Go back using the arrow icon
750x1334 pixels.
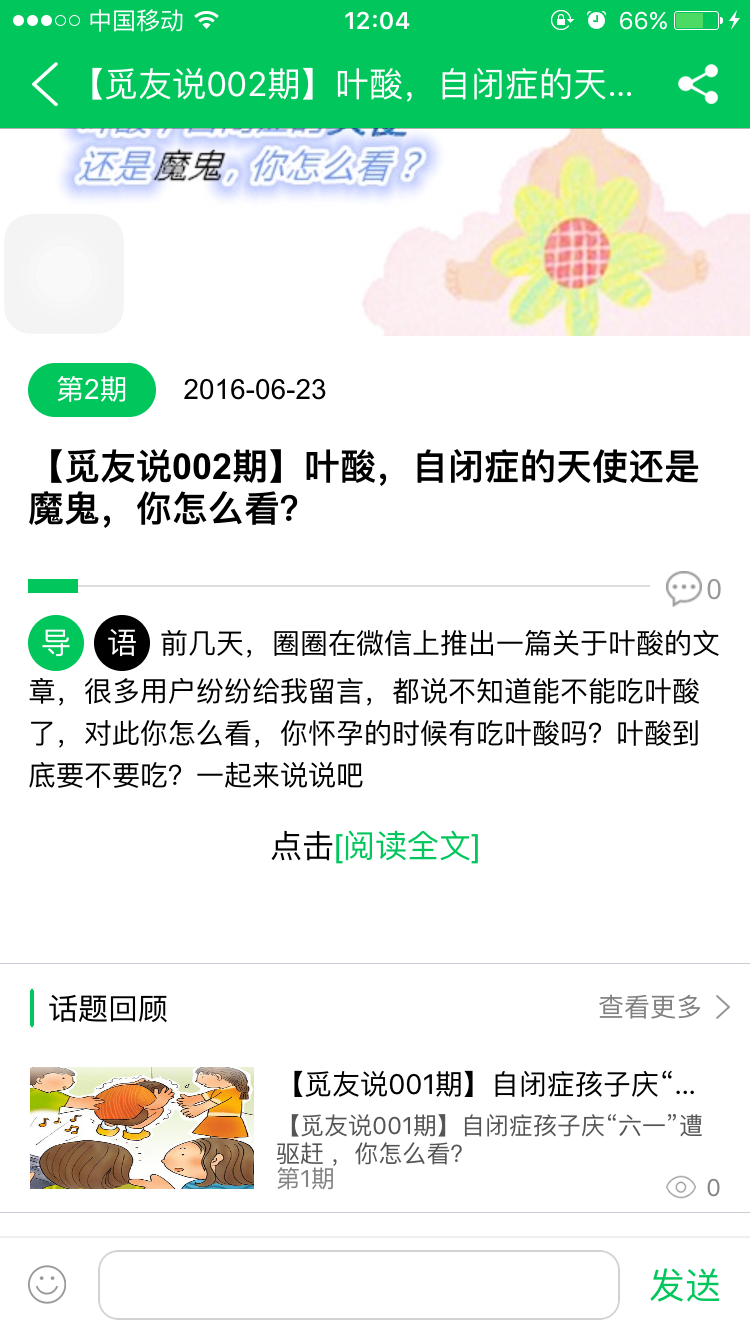pos(45,84)
